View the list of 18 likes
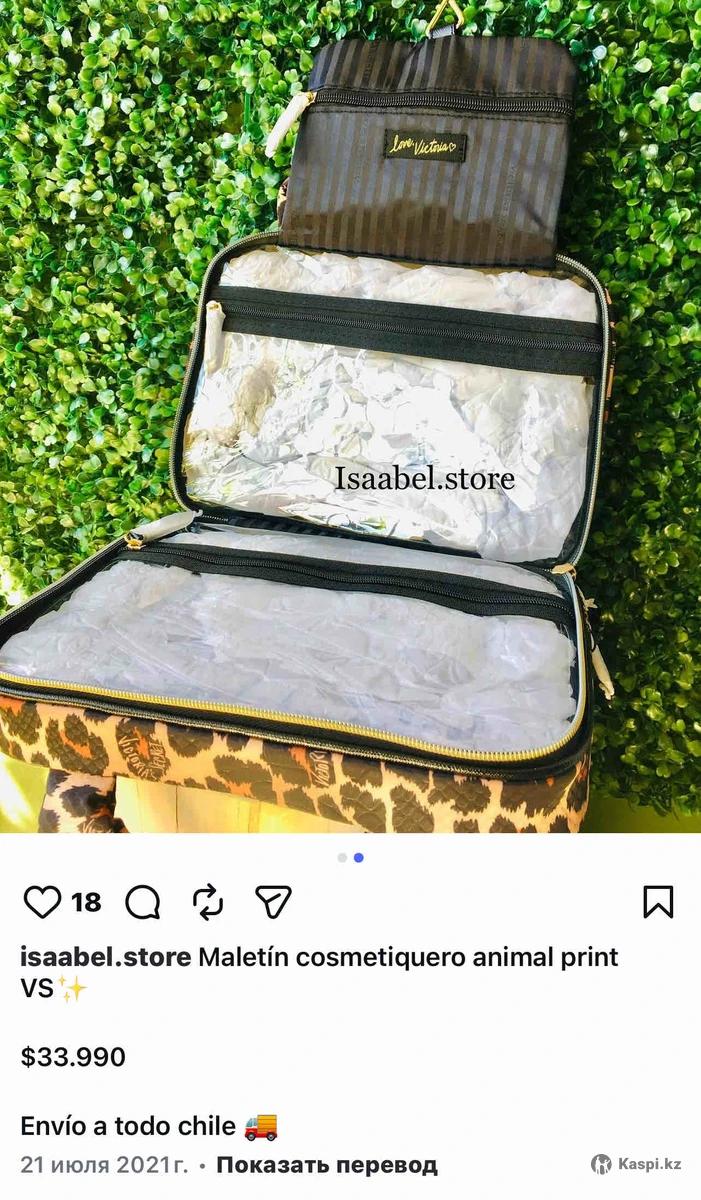This screenshot has height=1200, width=701. [86, 903]
